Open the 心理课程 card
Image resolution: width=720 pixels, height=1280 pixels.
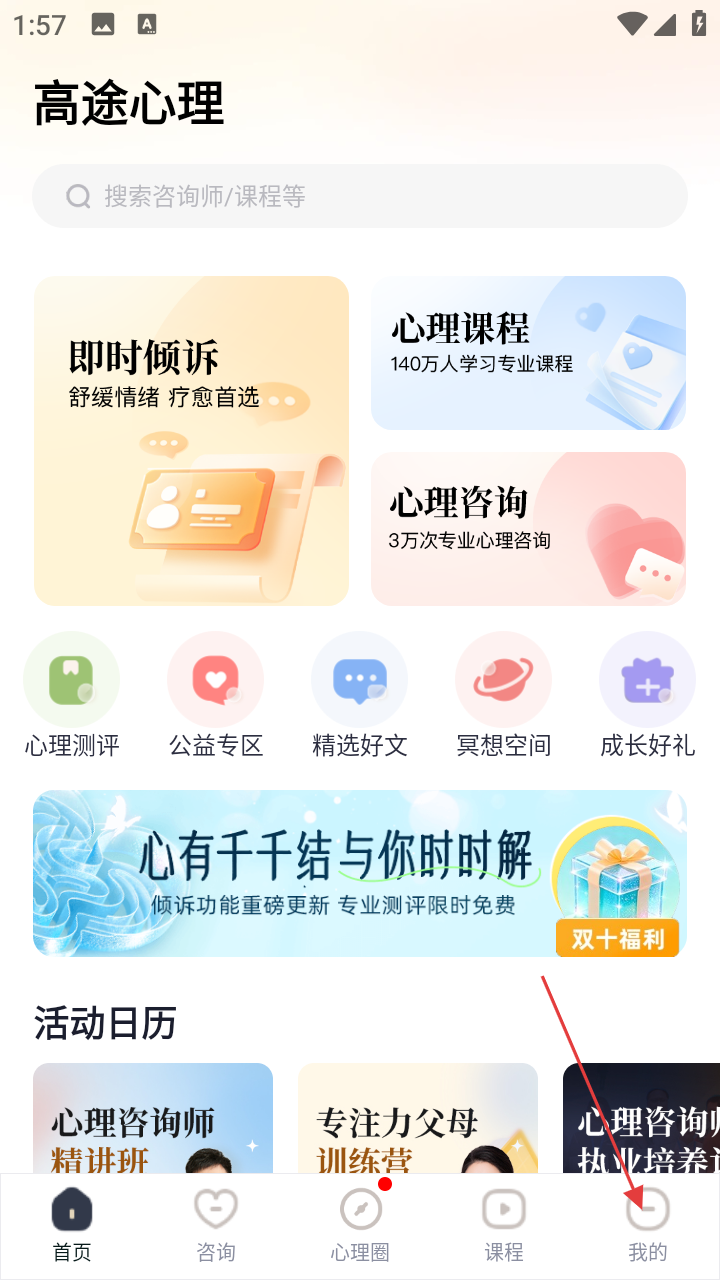[528, 353]
